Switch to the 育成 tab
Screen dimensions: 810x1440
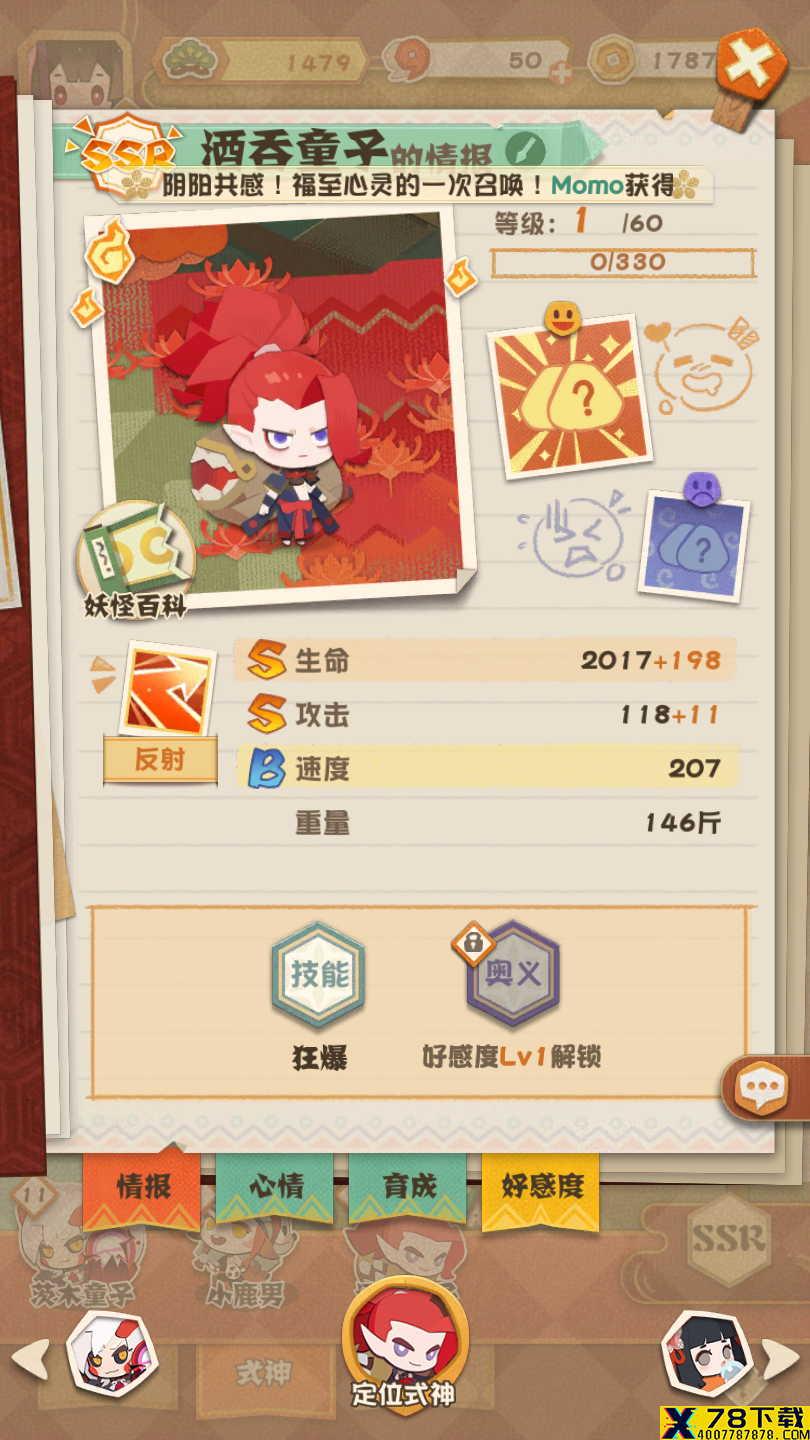pos(409,1186)
